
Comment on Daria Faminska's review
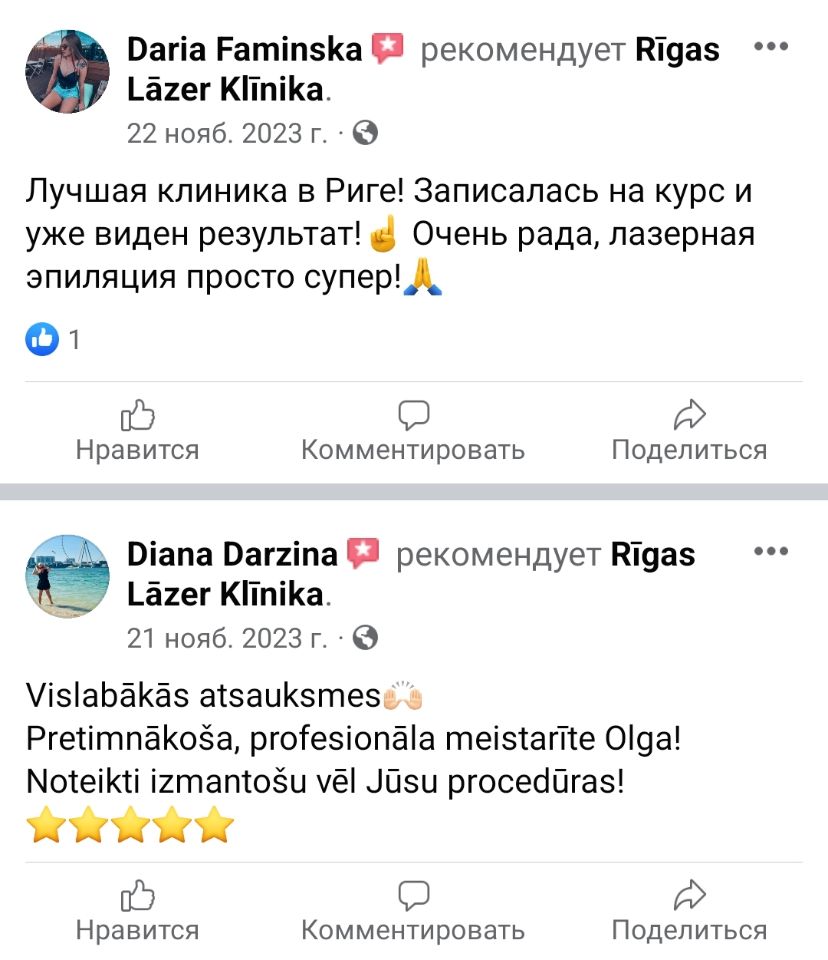413,432
